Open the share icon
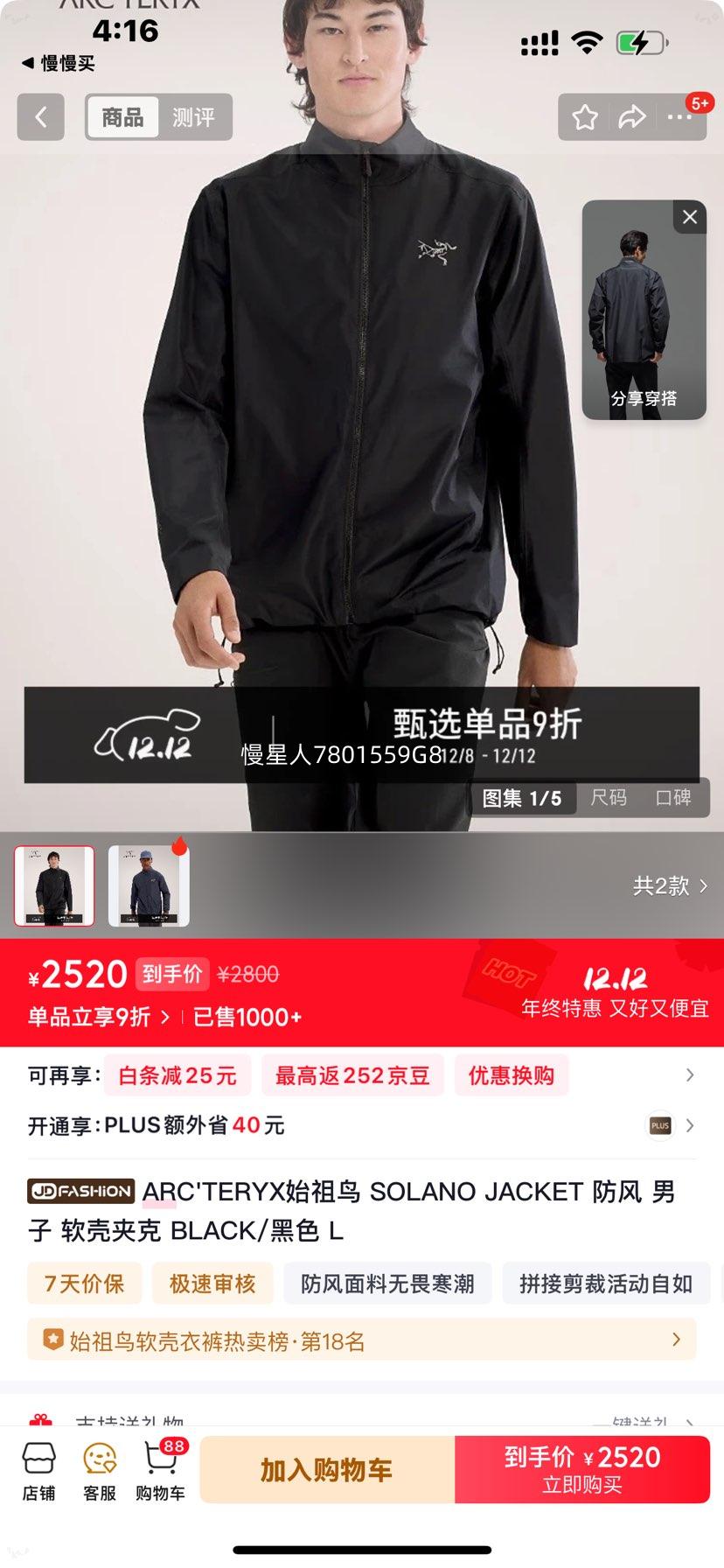This screenshot has height=1568, width=724. [x=632, y=117]
